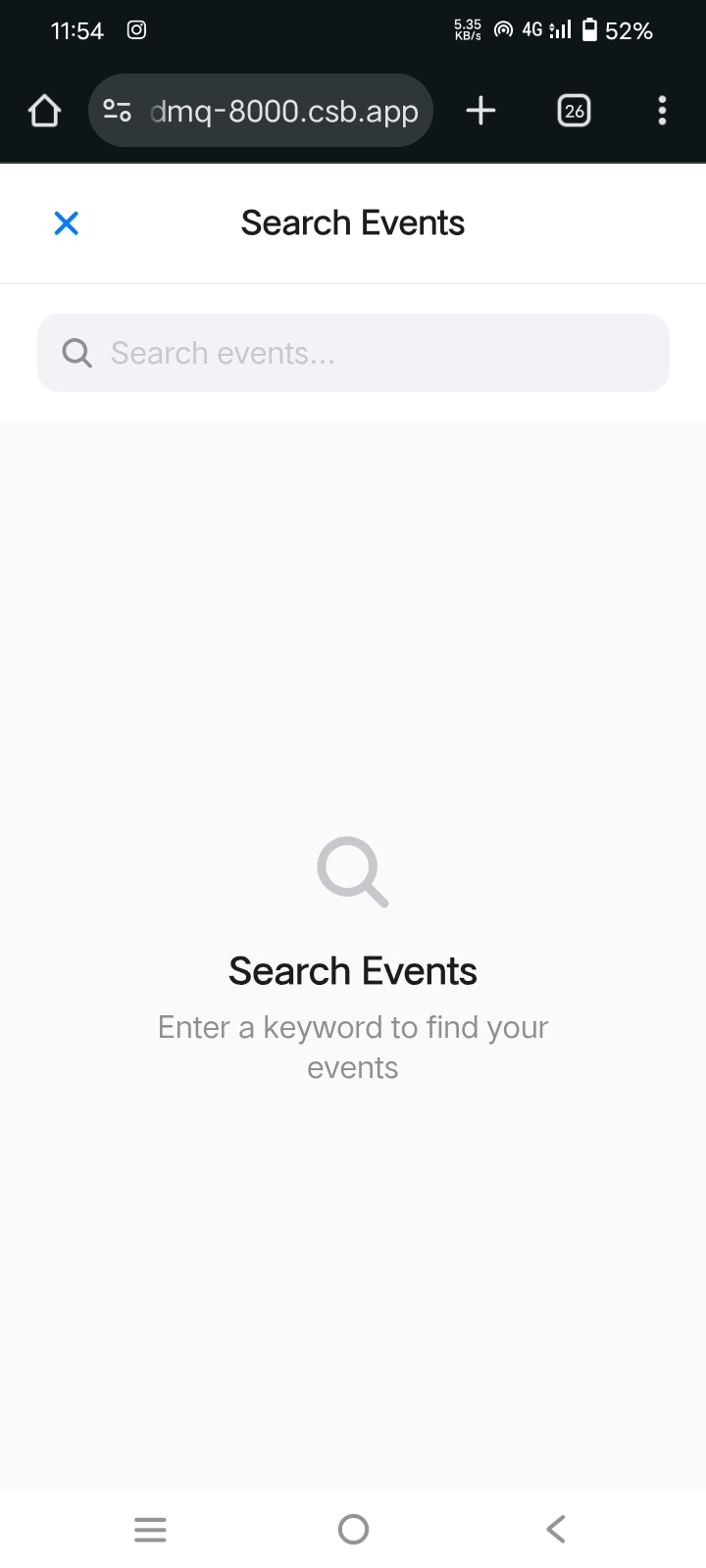Screen dimensions: 706x1568
Task: Go back with the system back button
Action: [556, 1529]
